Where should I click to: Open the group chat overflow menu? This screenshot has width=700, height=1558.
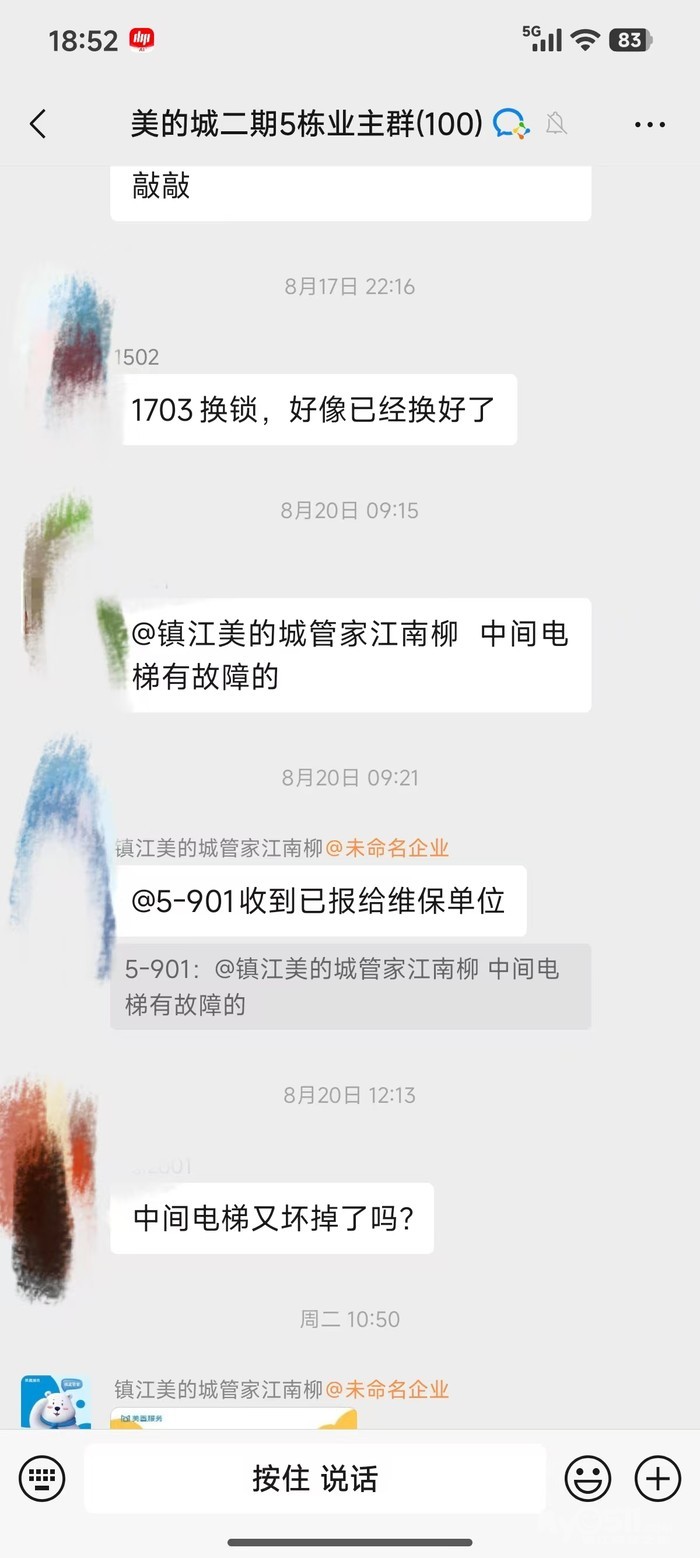[x=650, y=124]
